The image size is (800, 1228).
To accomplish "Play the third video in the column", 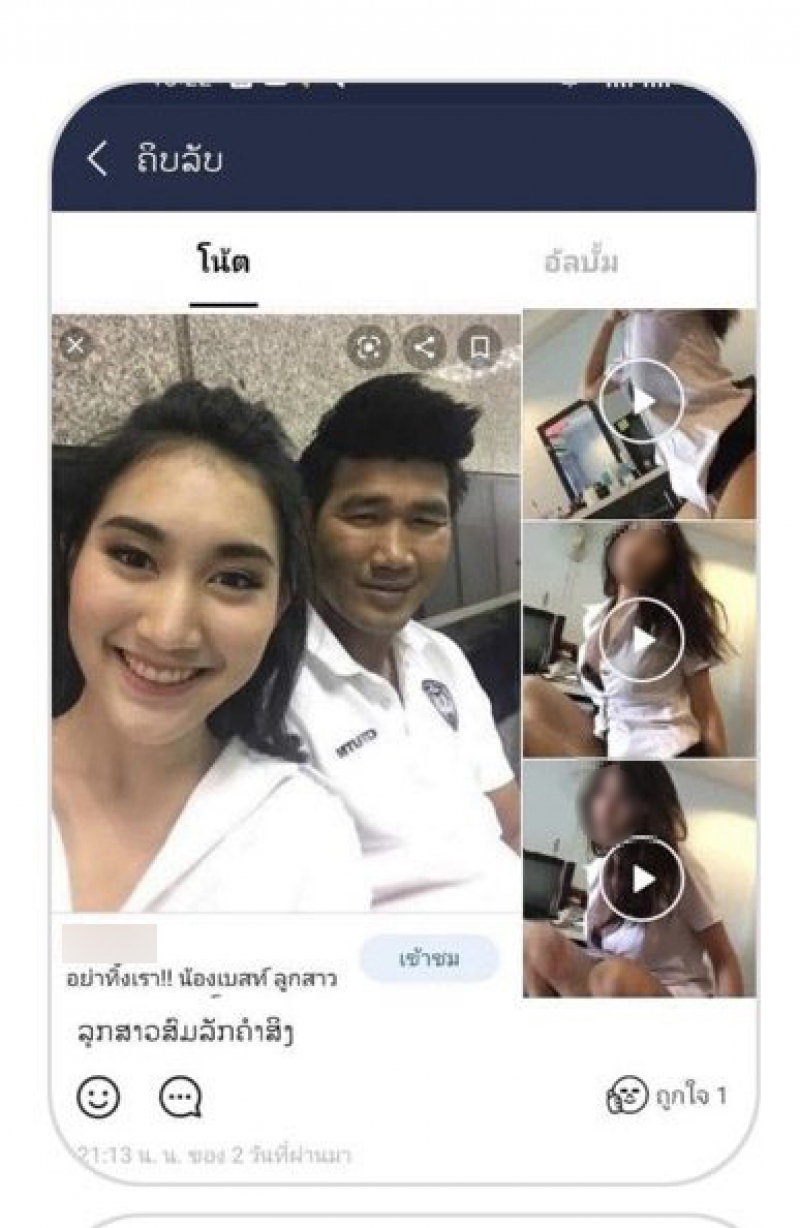I will (642, 879).
